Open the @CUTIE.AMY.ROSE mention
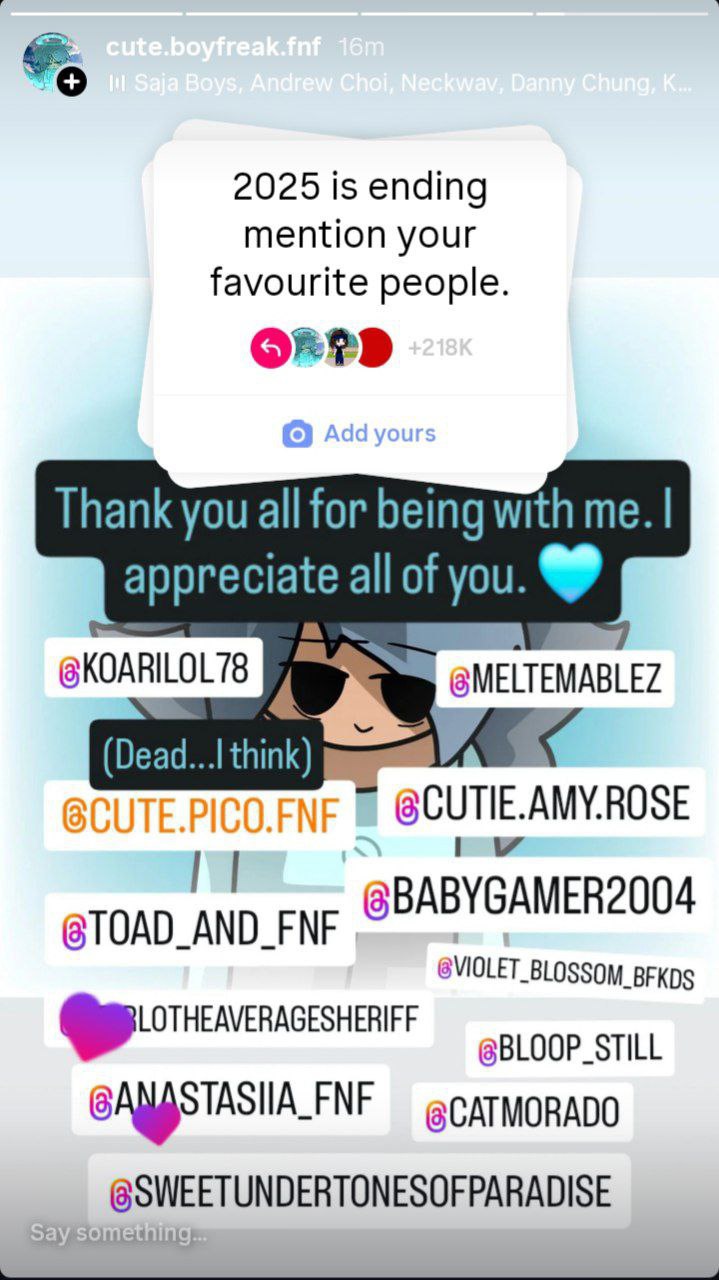The width and height of the screenshot is (719, 1280). click(541, 803)
